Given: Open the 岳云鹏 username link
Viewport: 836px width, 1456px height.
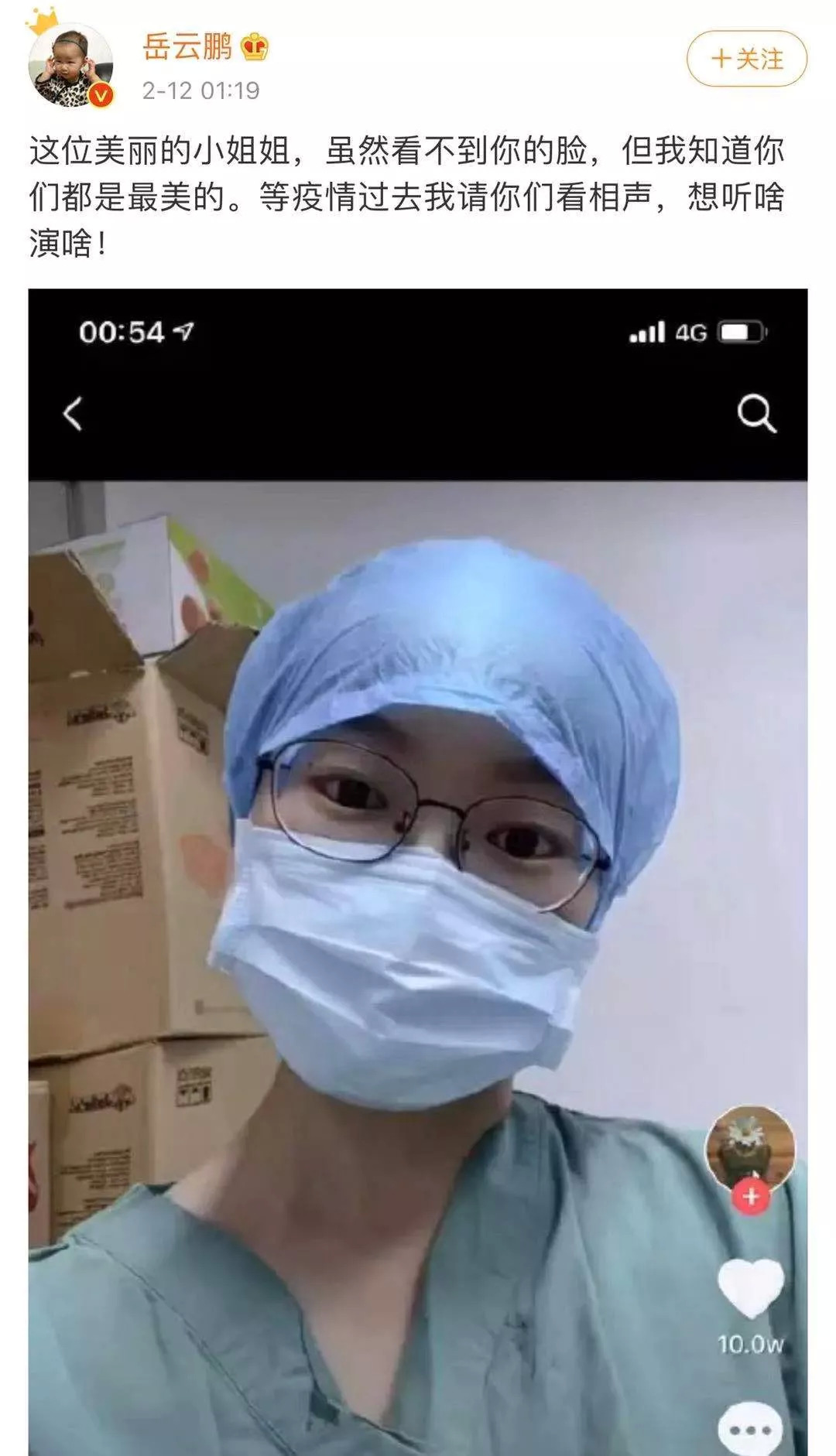Looking at the screenshot, I should tap(187, 47).
